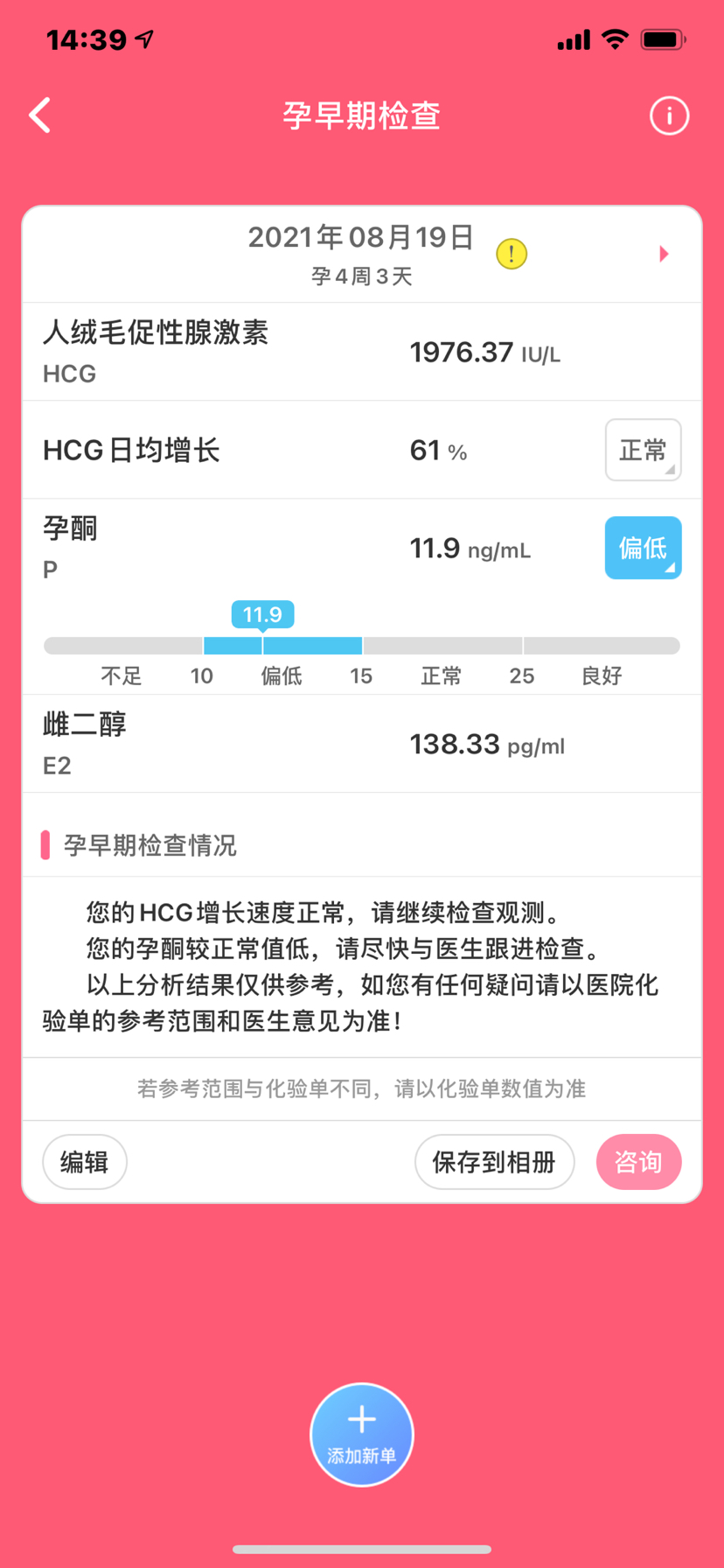Open the 正常 status for HCG日均增长
This screenshot has height=1568, width=724.
pyautogui.click(x=643, y=450)
